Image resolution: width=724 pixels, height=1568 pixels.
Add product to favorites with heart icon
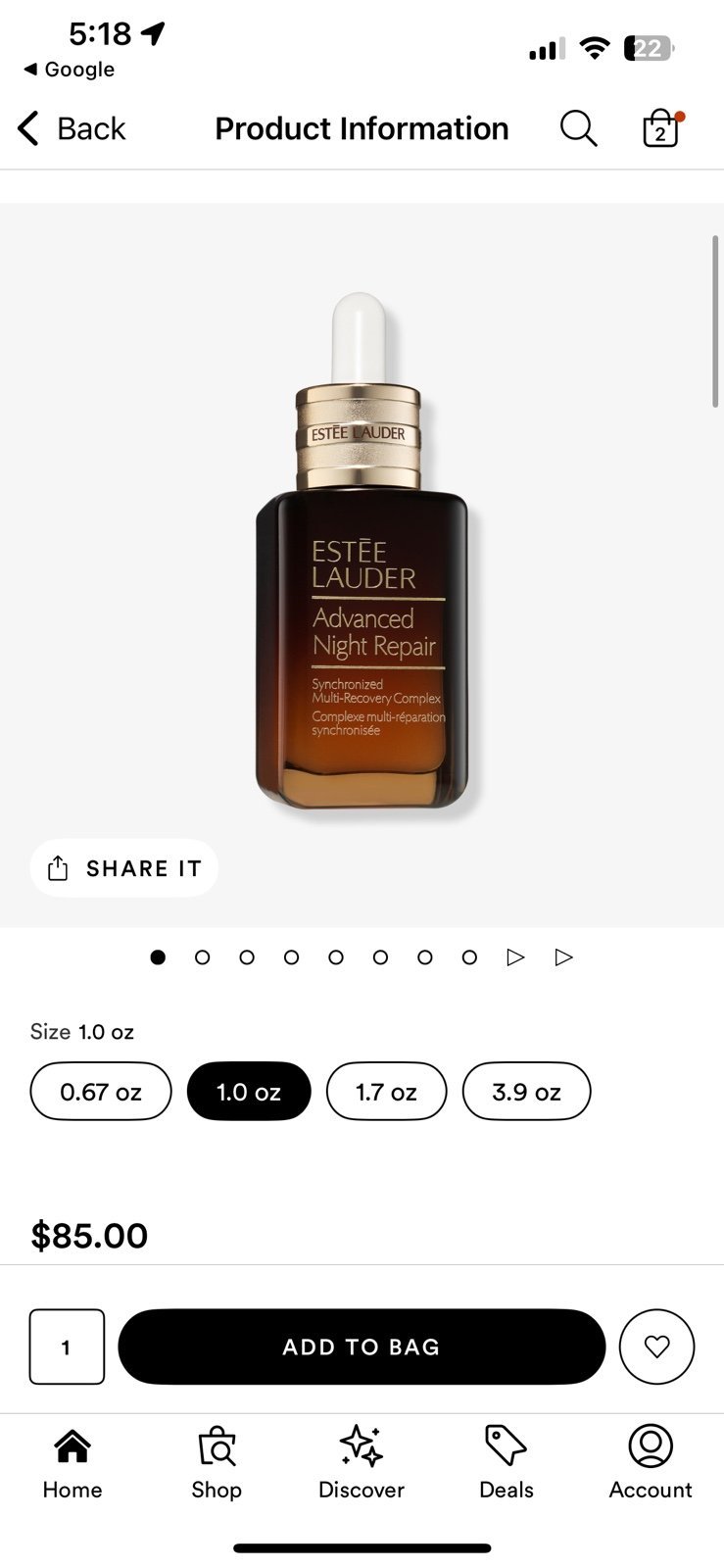[x=656, y=1347]
